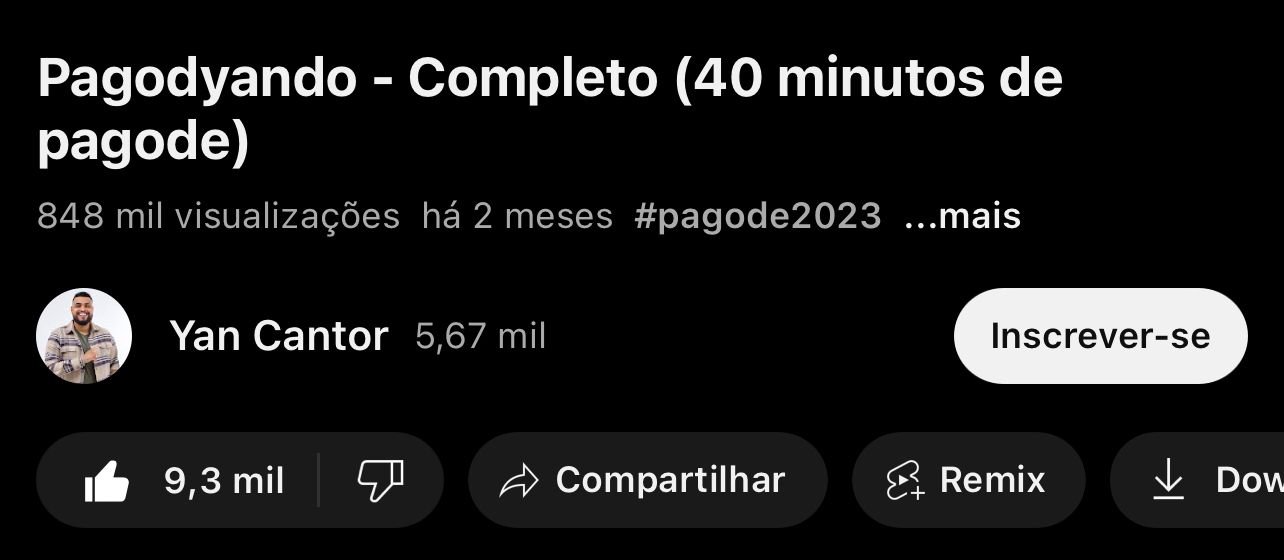The height and width of the screenshot is (560, 1284).
Task: Subscribe with the Inscrever-se button
Action: [x=1100, y=336]
